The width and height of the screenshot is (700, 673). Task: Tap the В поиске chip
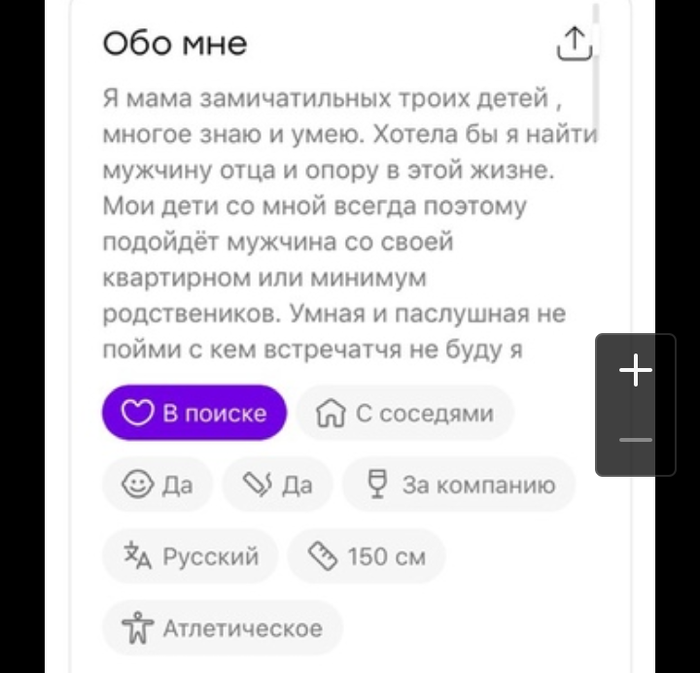194,413
